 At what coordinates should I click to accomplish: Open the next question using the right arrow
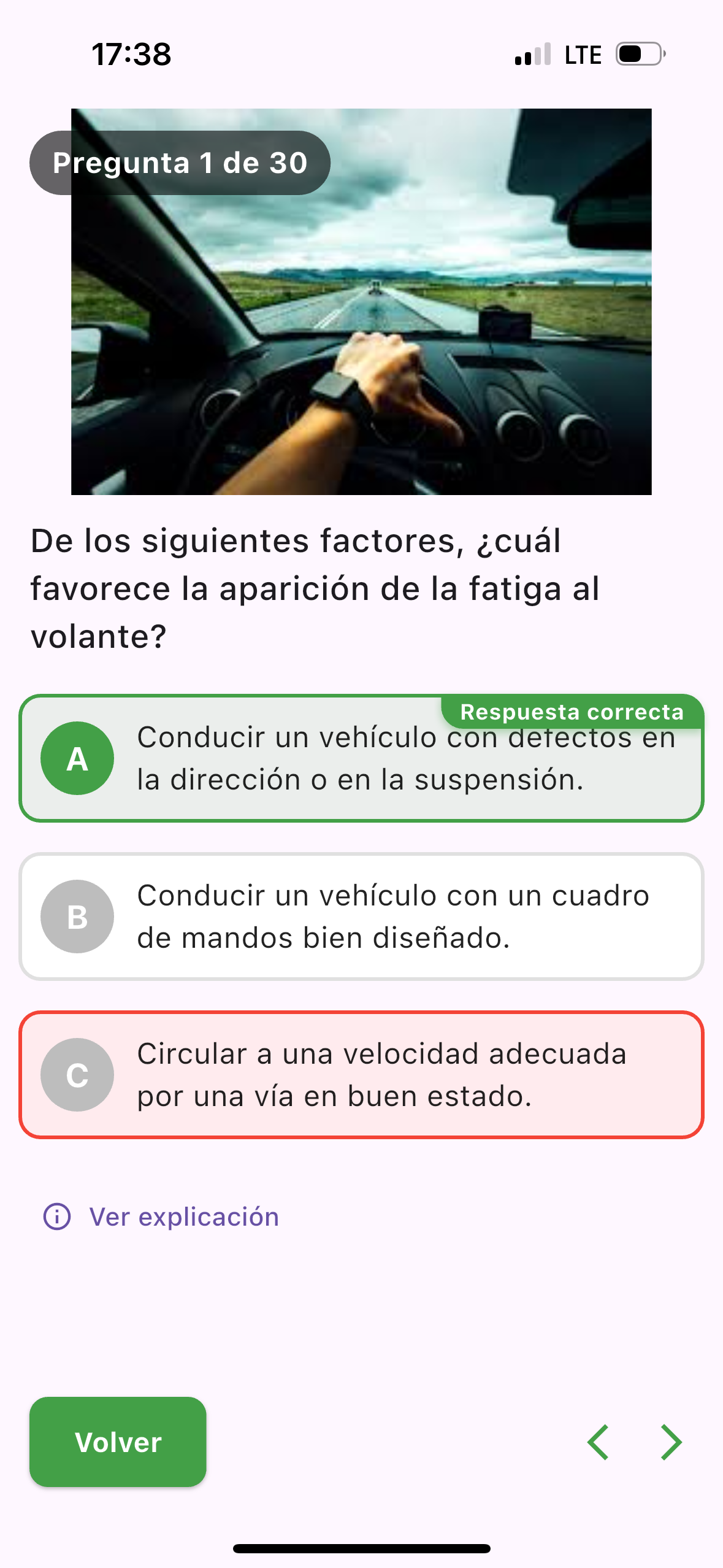670,1442
